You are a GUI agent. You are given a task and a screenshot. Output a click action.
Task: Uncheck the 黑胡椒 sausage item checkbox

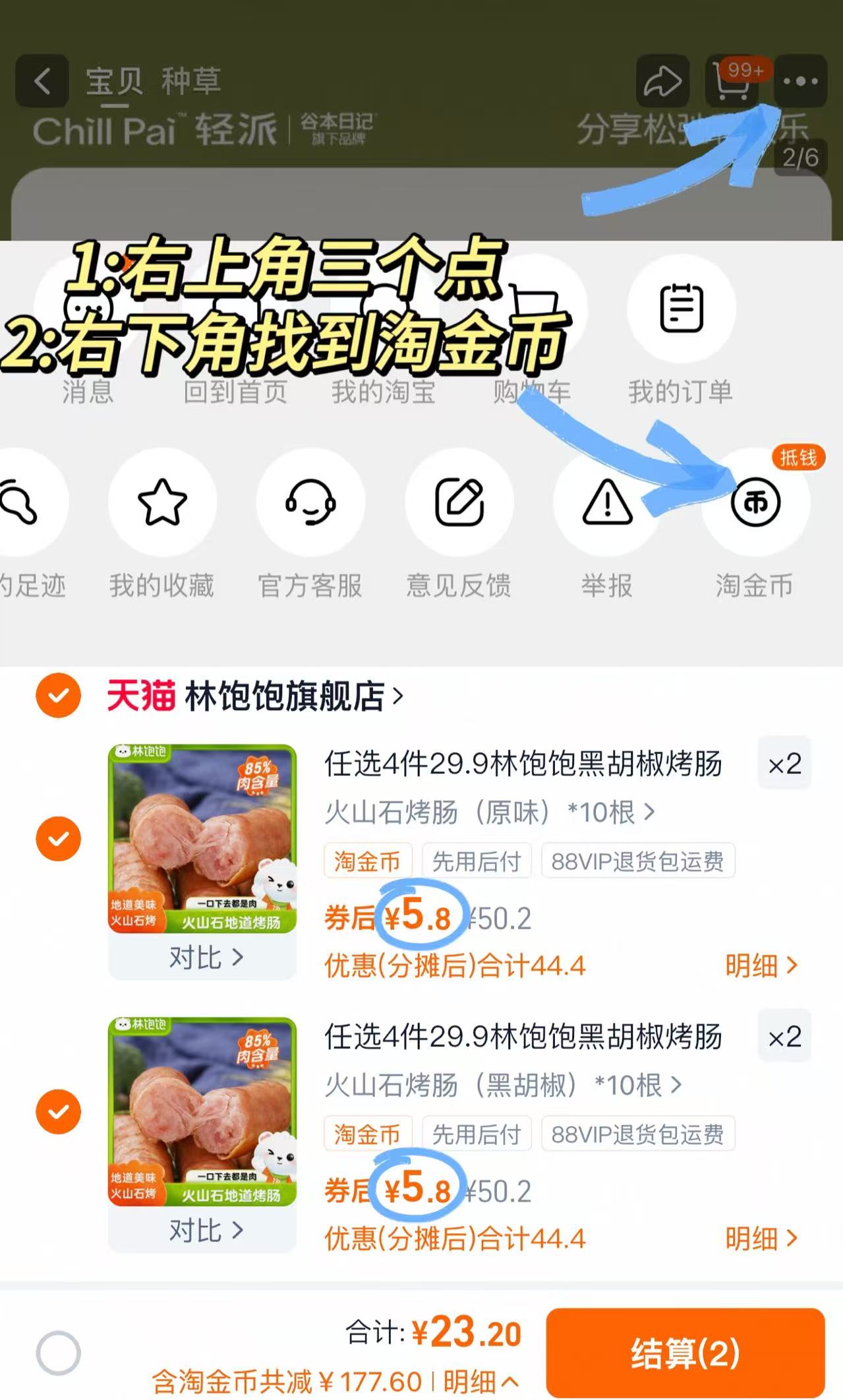59,1112
